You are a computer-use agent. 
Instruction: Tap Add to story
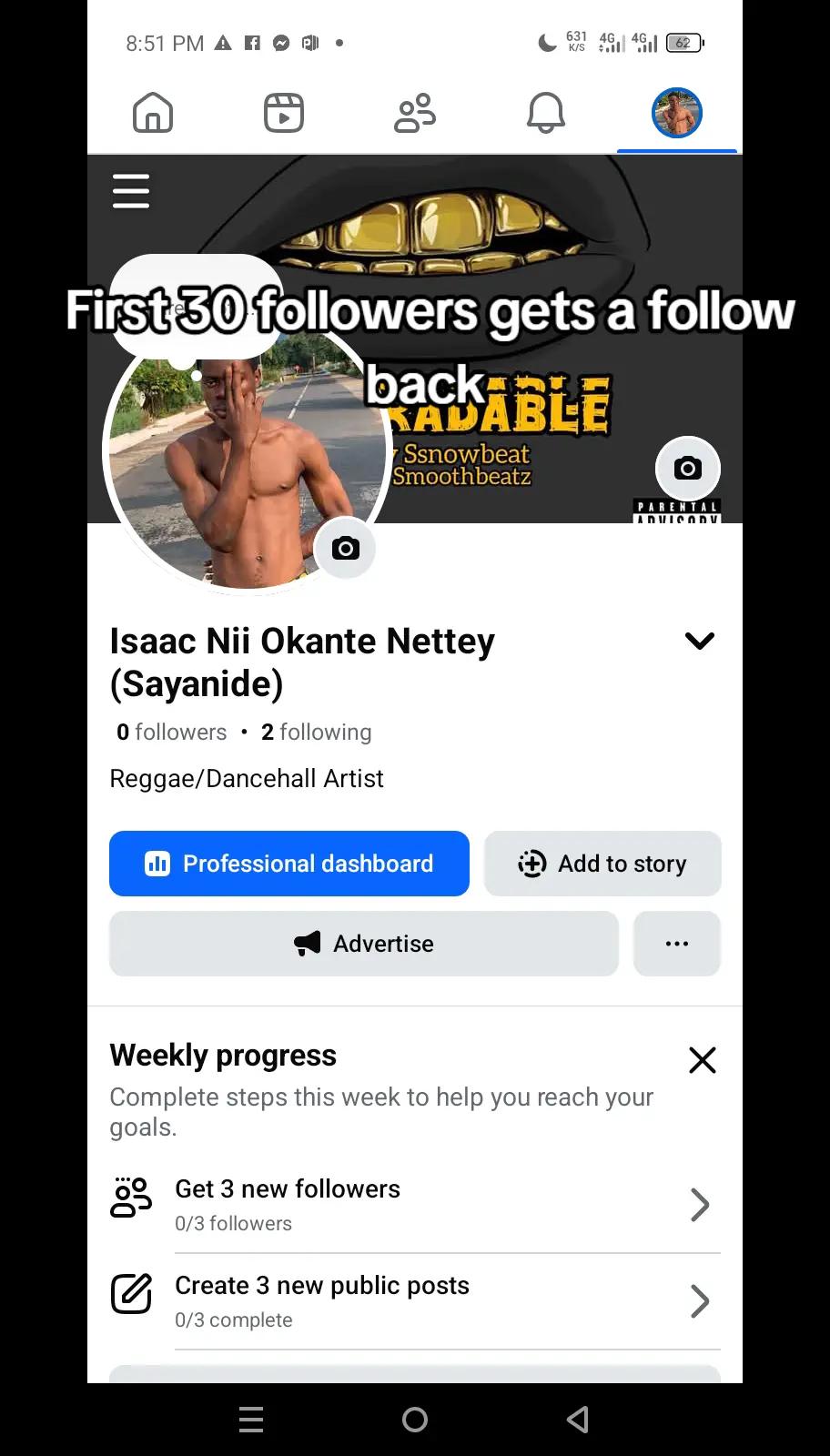[x=602, y=864]
